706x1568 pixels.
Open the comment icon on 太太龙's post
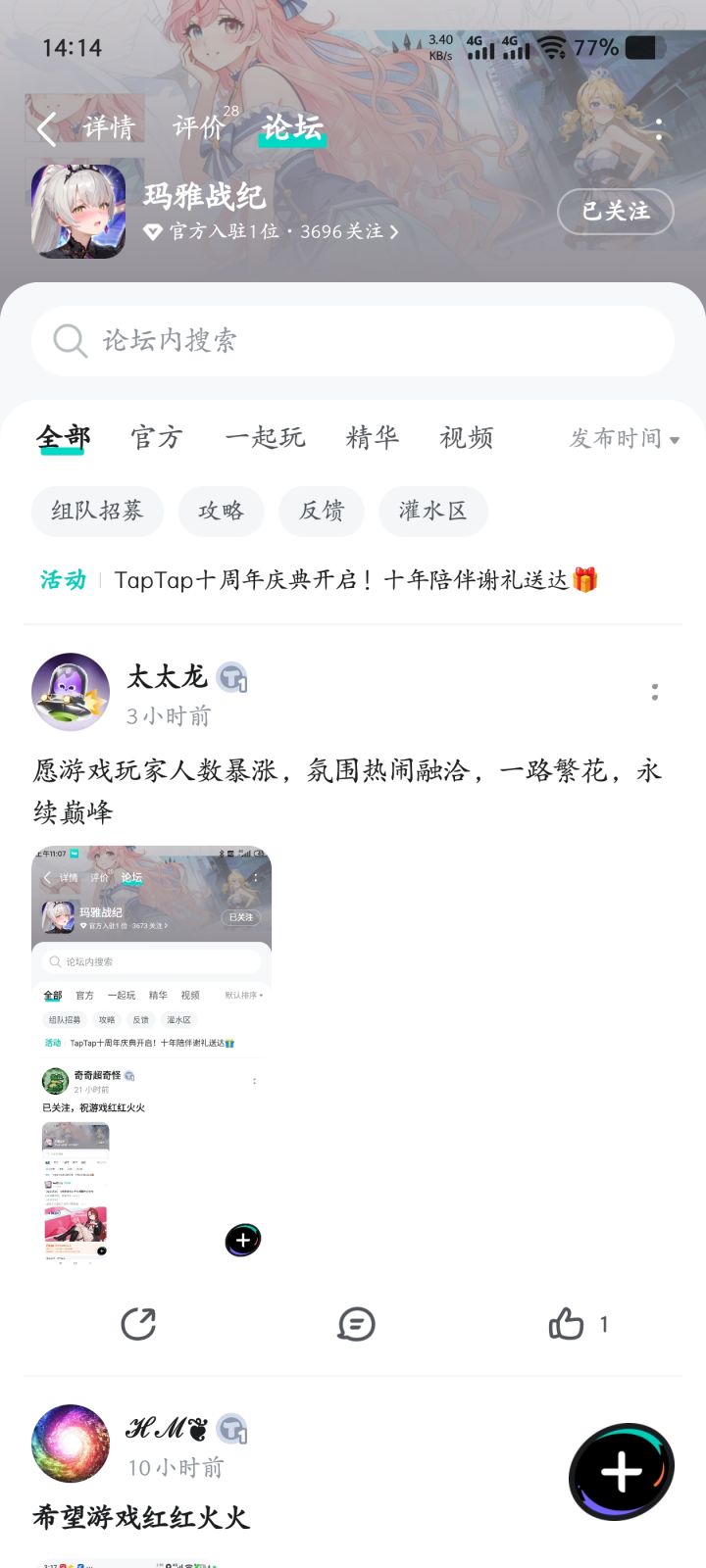click(x=357, y=1324)
